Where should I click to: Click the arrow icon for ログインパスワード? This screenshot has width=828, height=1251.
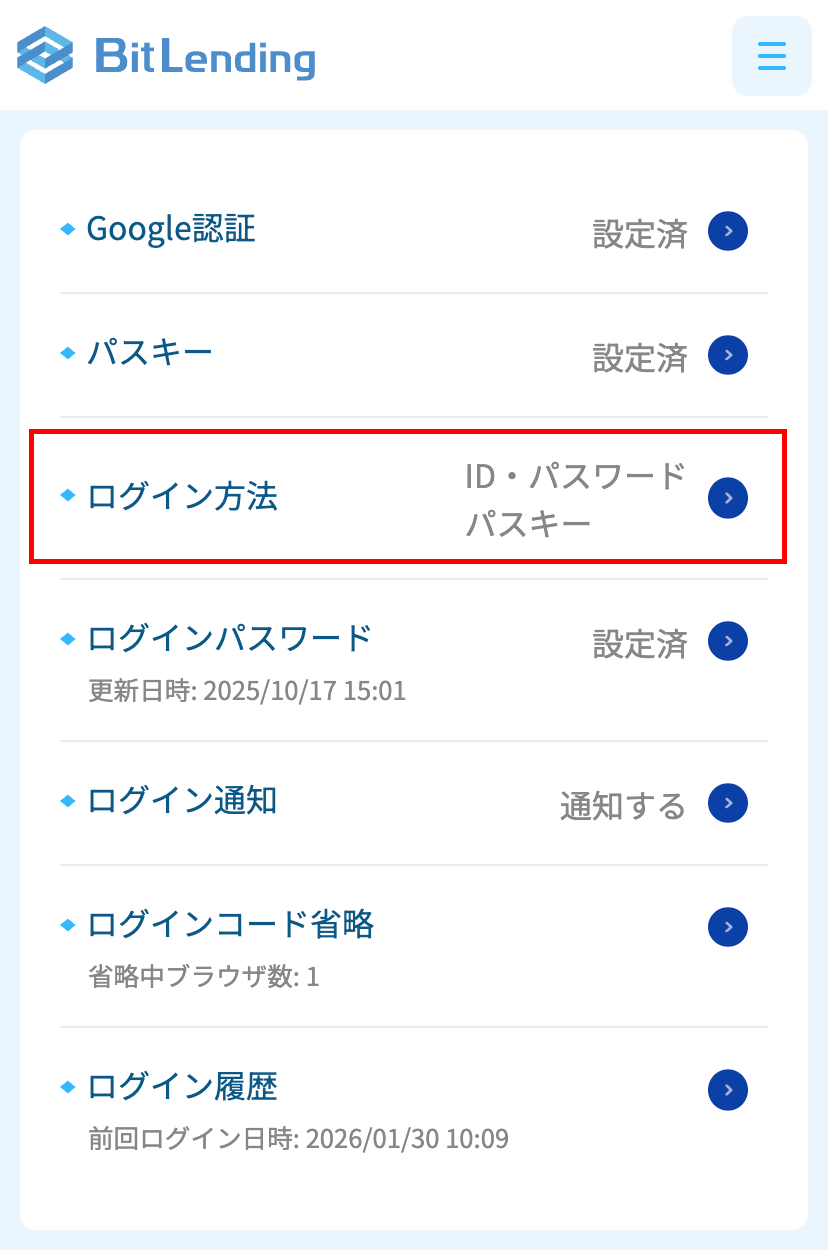[x=727, y=641]
